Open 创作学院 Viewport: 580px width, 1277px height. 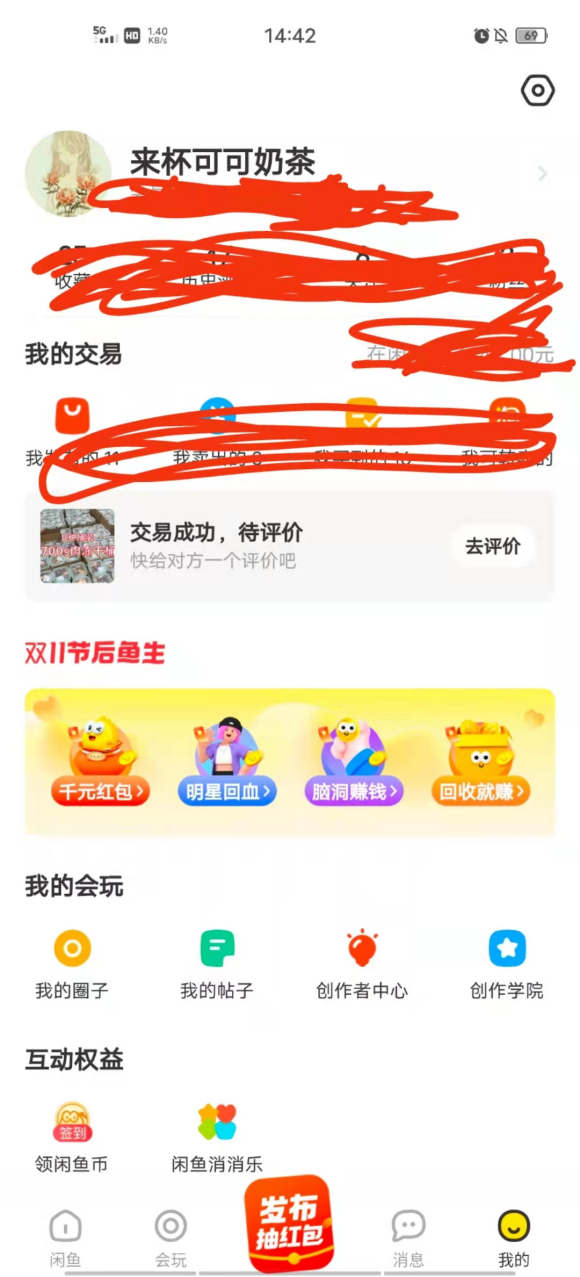pyautogui.click(x=507, y=964)
